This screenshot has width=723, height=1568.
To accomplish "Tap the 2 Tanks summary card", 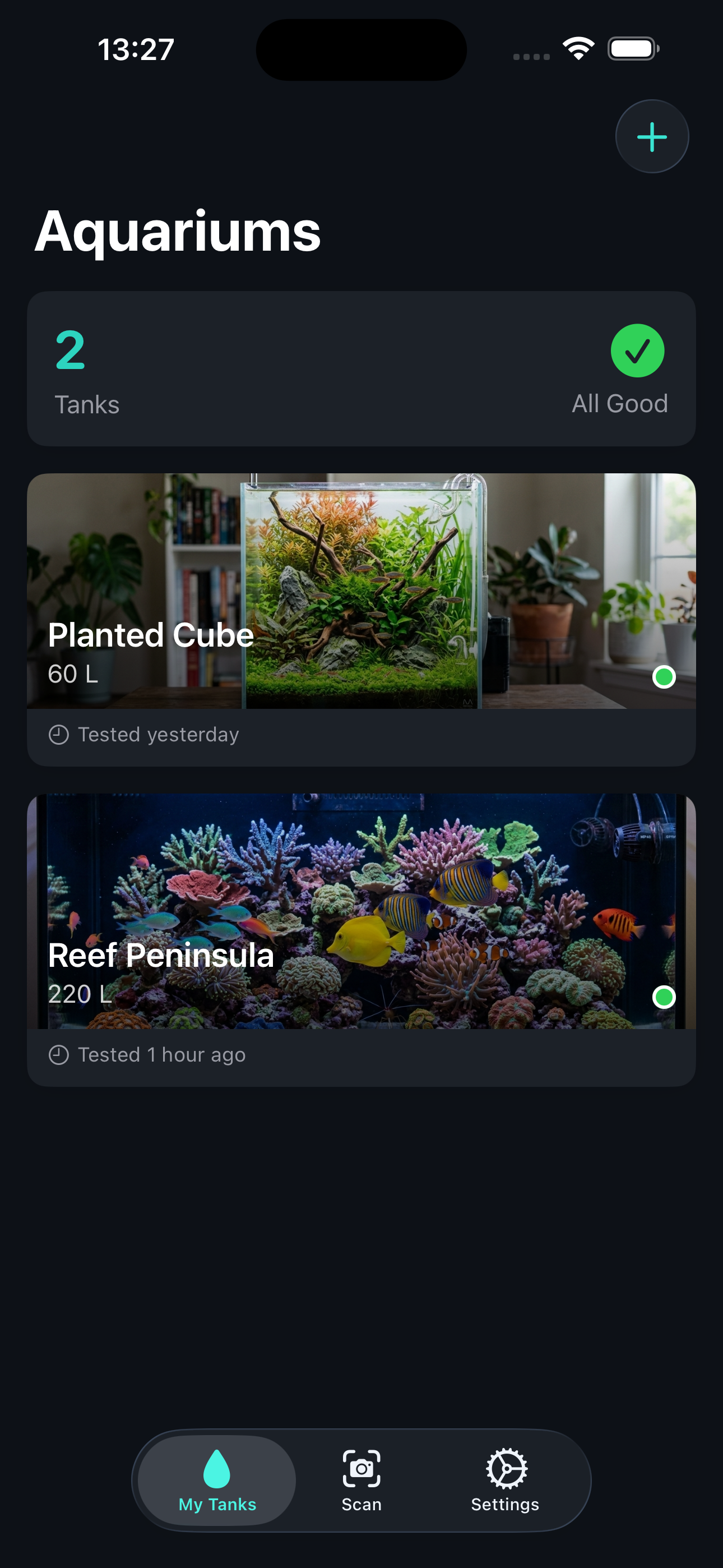I will (x=361, y=368).
